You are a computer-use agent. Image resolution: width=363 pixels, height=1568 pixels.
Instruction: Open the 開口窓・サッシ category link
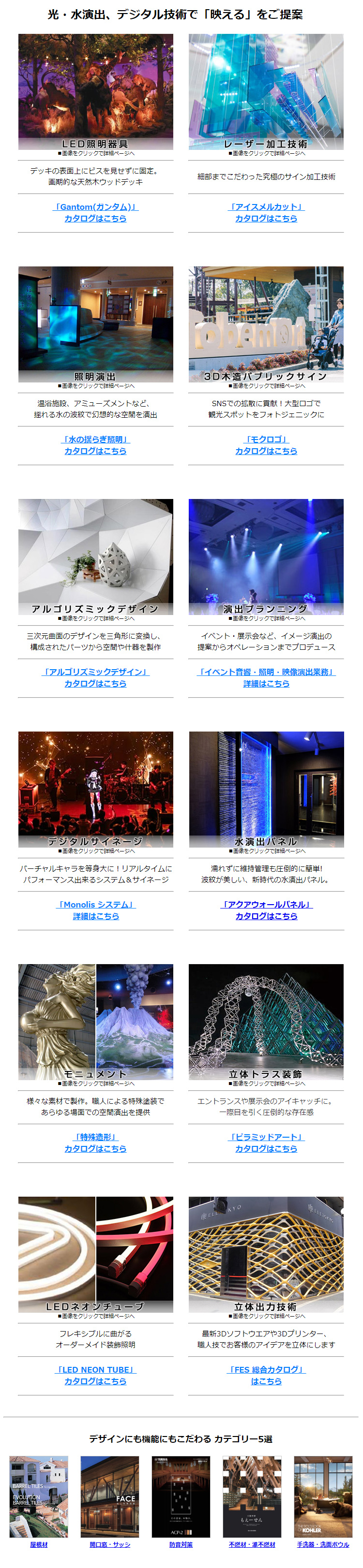tap(110, 1544)
